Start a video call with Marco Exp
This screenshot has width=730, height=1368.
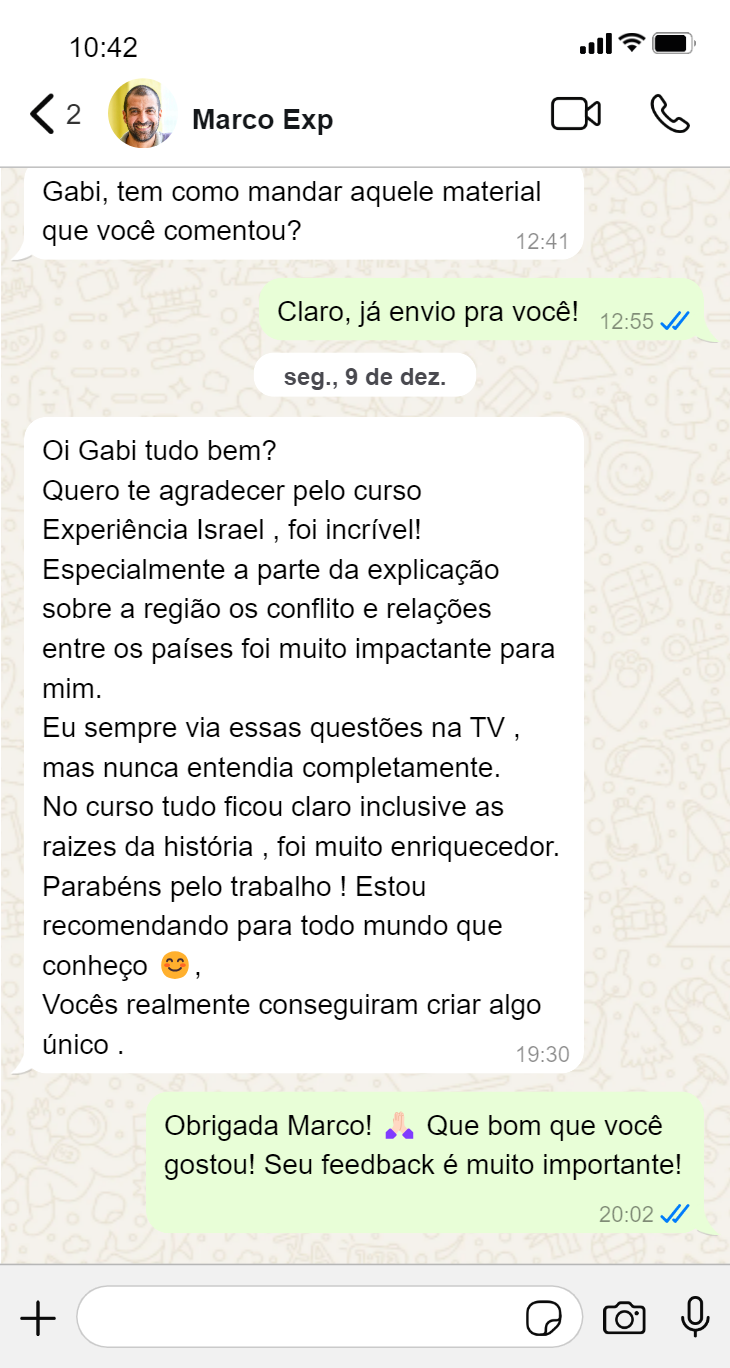tap(576, 113)
